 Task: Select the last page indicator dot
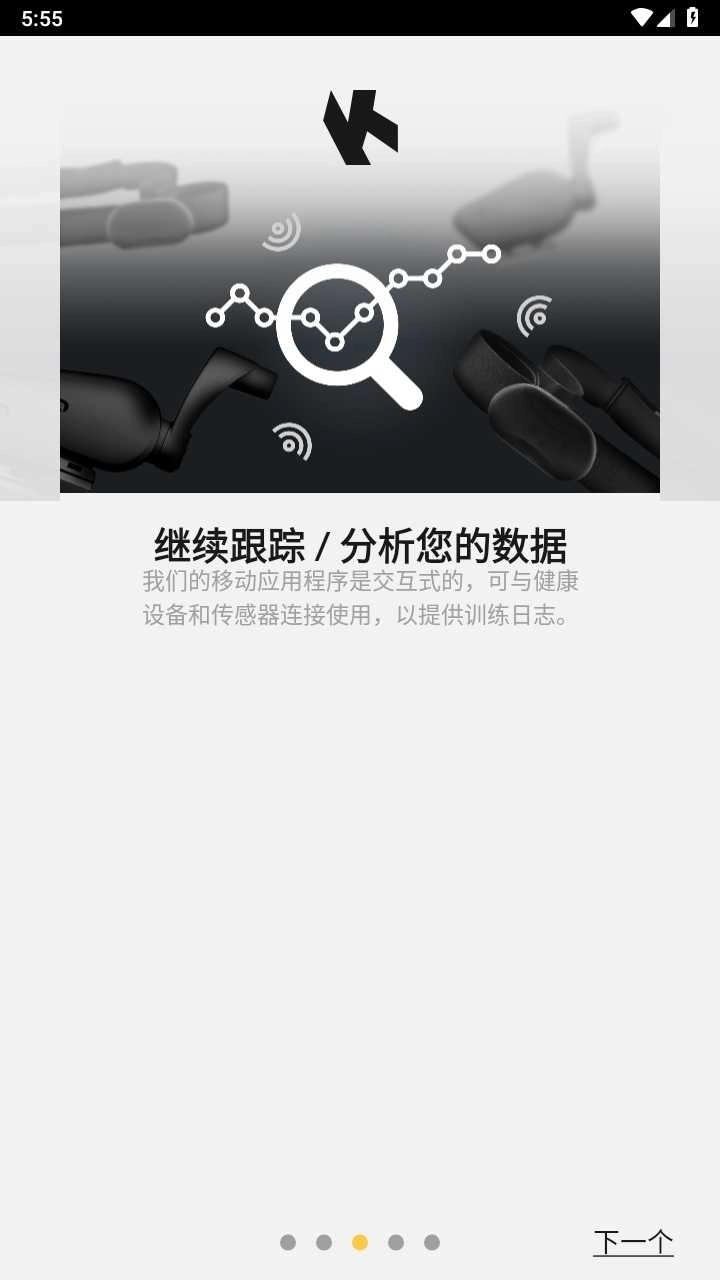pyautogui.click(x=432, y=1243)
